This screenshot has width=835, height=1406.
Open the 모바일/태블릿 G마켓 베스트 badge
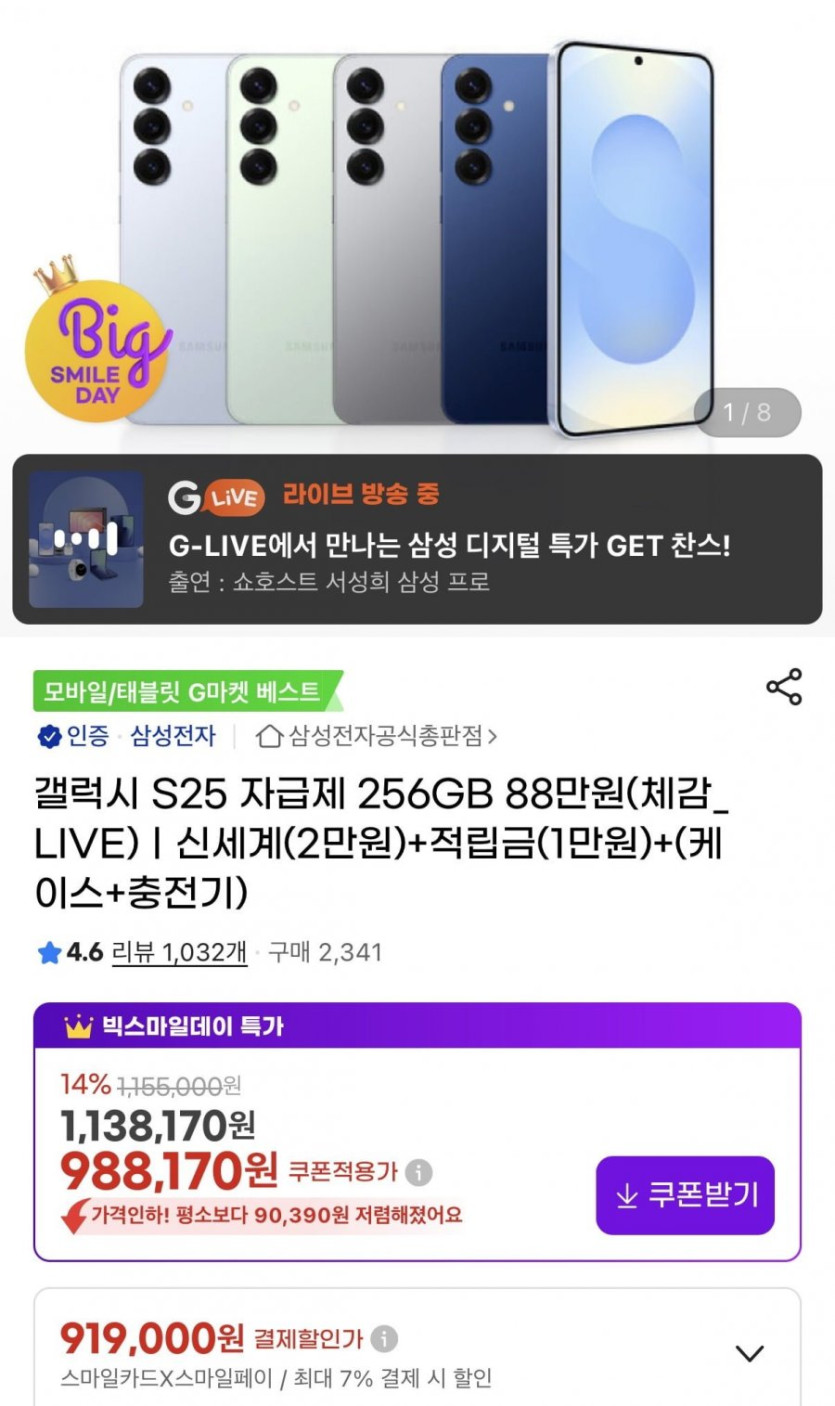[x=187, y=691]
